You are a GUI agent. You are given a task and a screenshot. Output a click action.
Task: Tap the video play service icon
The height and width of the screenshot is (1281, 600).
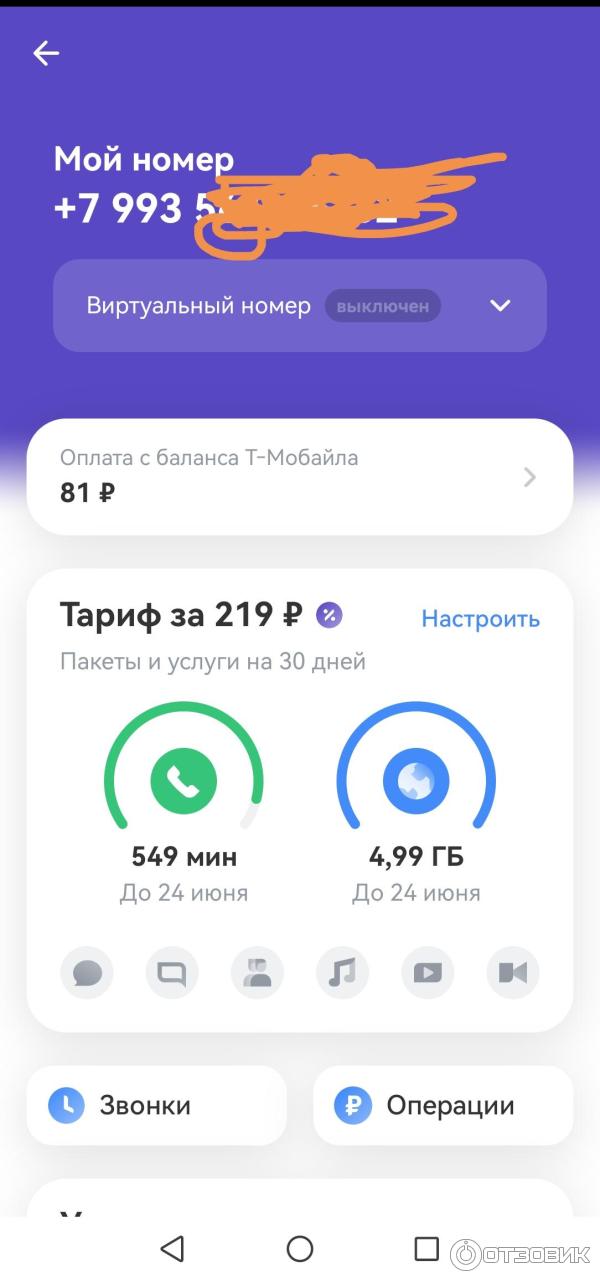[x=427, y=972]
